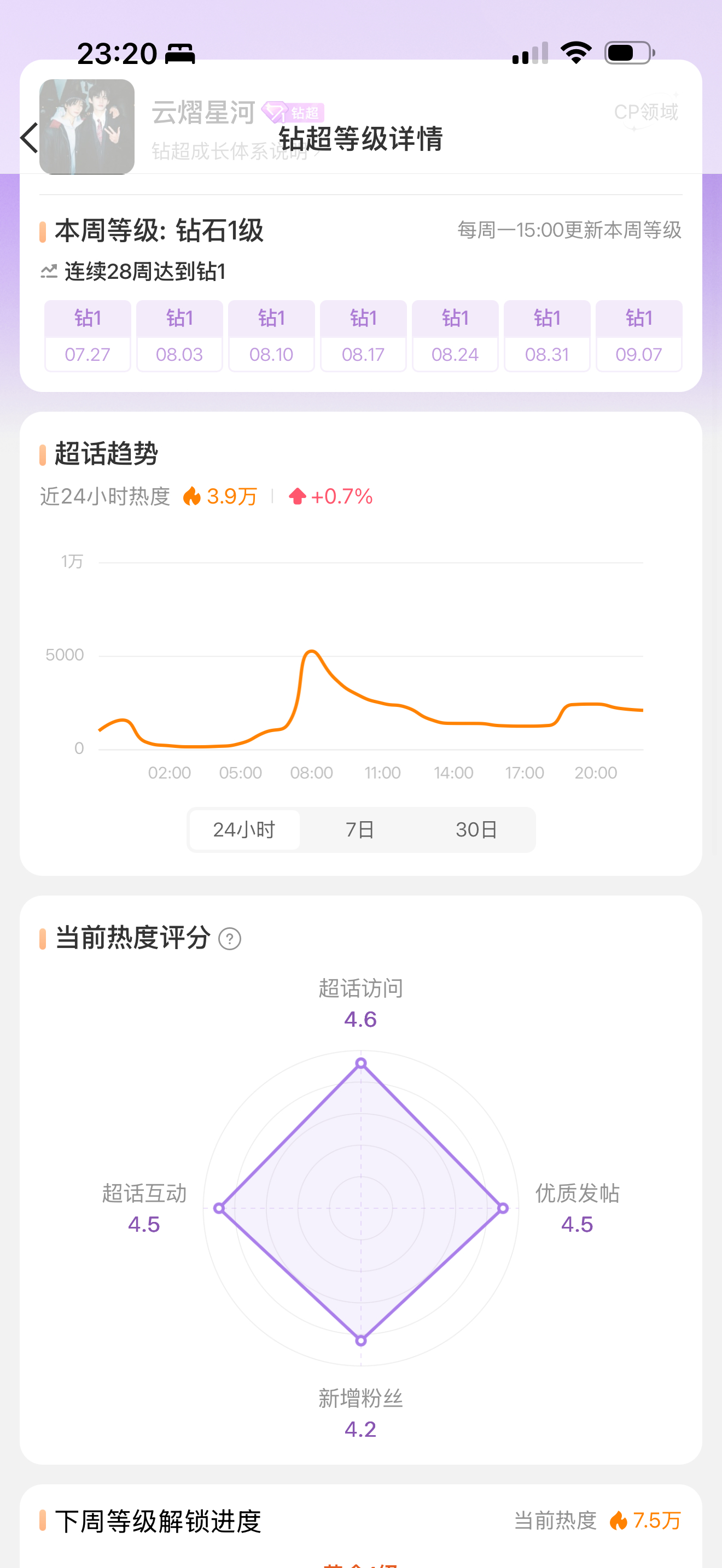Select the 24小时 trend range
Screen dimensions: 722x1568
(244, 830)
